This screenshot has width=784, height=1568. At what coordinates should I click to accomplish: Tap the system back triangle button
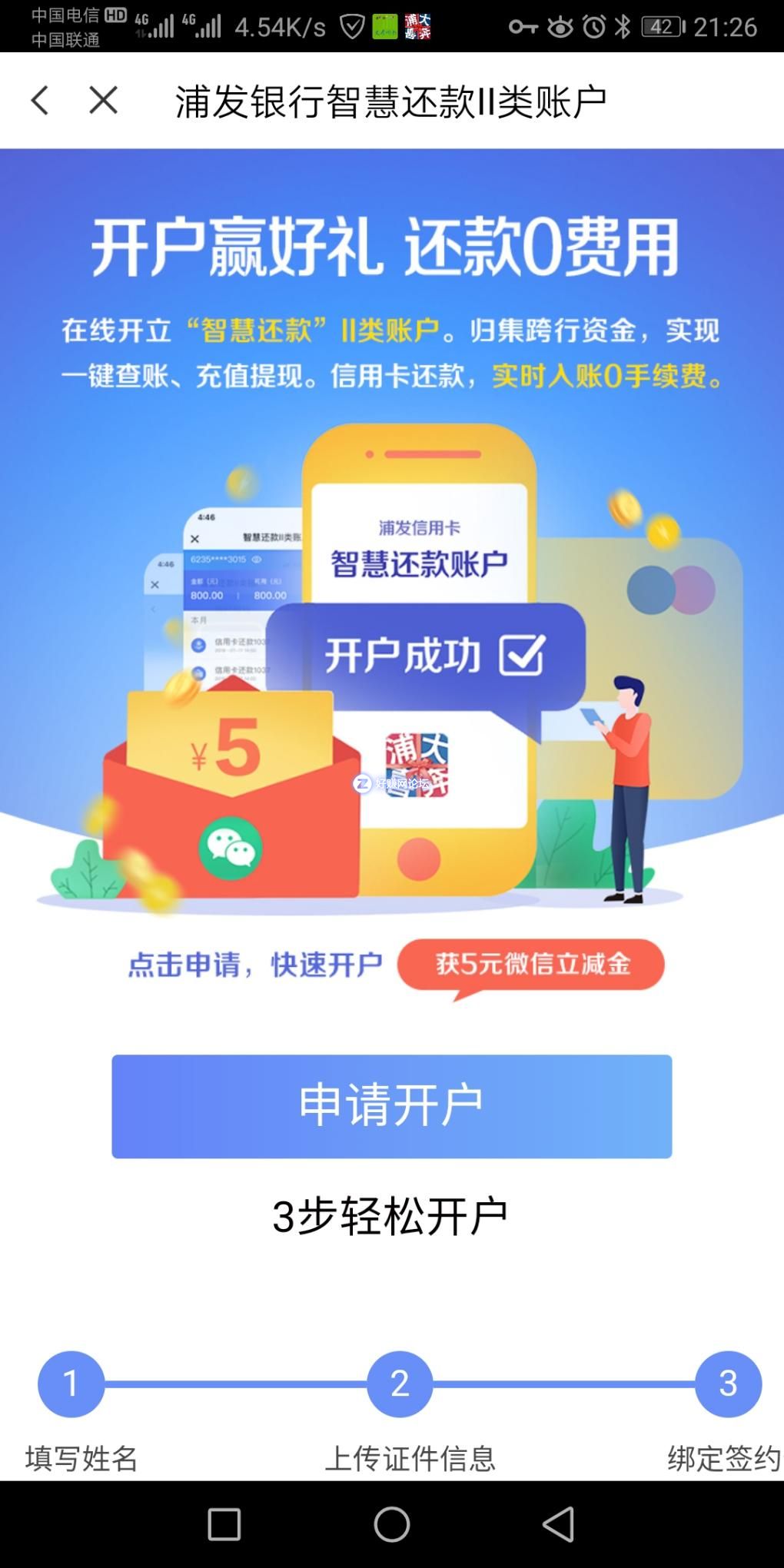pyautogui.click(x=559, y=1523)
